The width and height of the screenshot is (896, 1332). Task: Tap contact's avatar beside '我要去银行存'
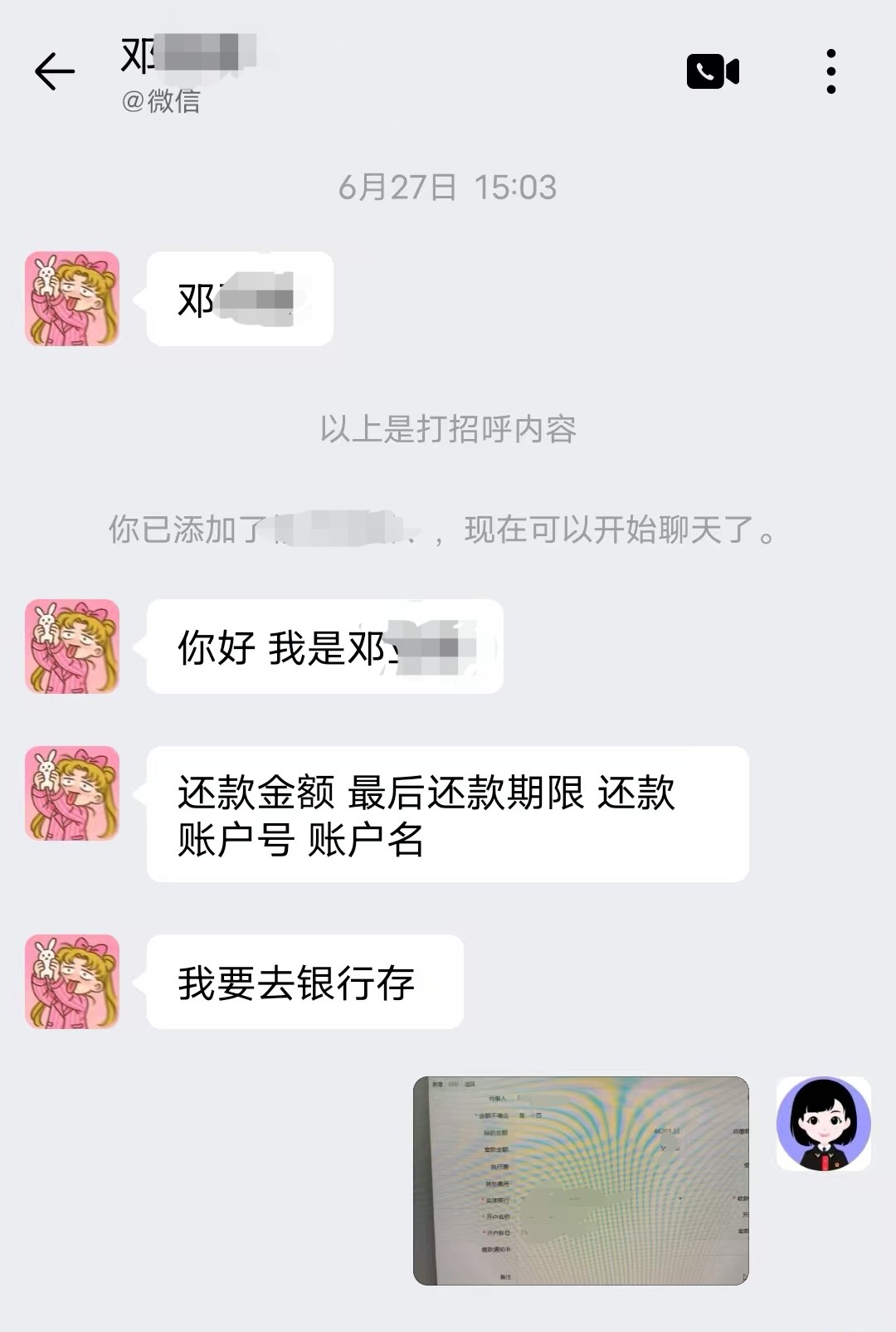(72, 982)
